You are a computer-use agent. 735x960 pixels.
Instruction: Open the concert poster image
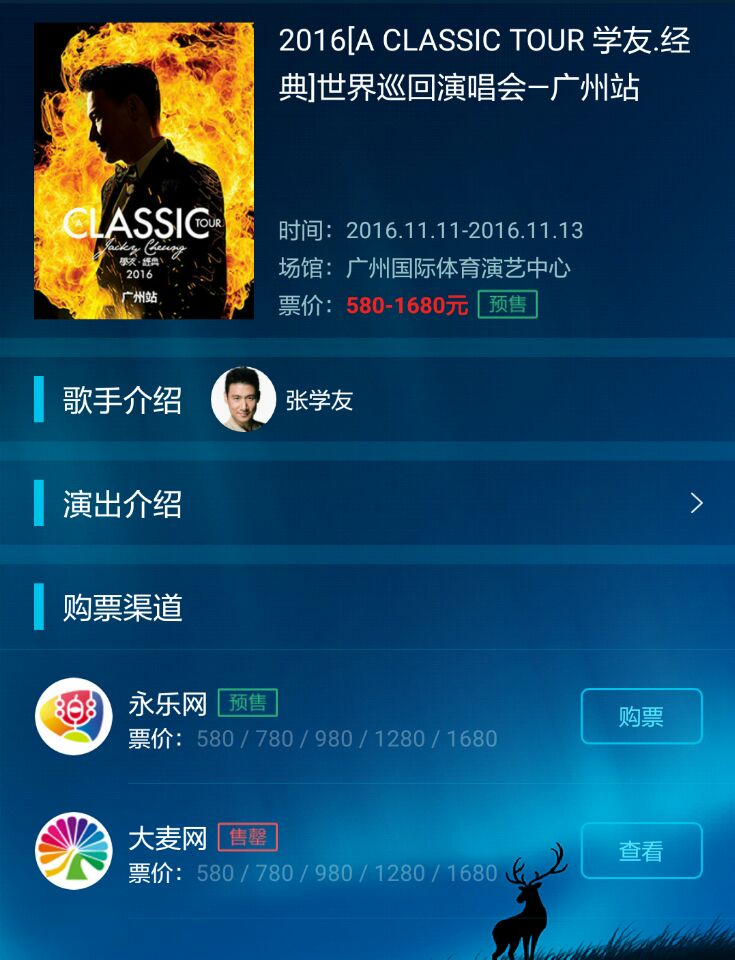pyautogui.click(x=144, y=171)
